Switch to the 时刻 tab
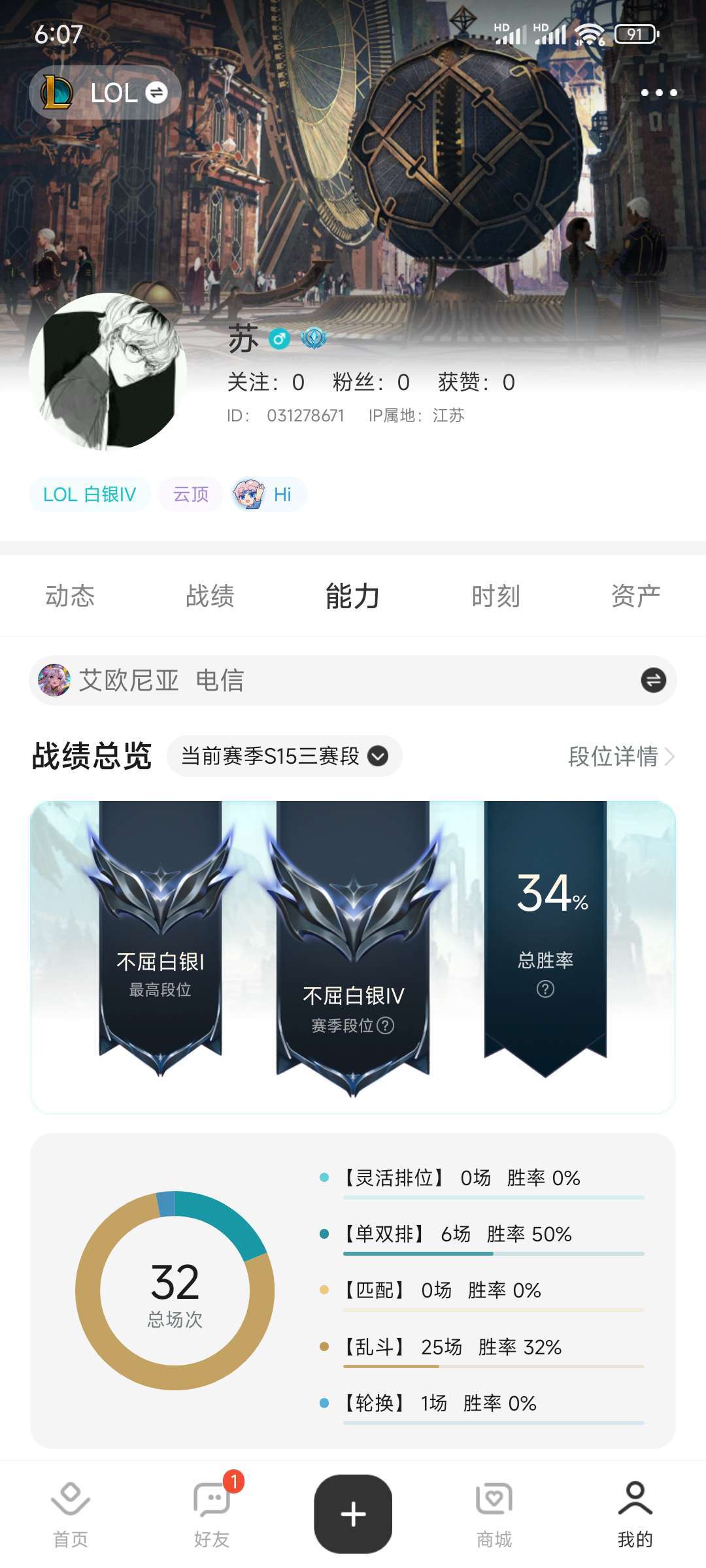 [x=496, y=596]
